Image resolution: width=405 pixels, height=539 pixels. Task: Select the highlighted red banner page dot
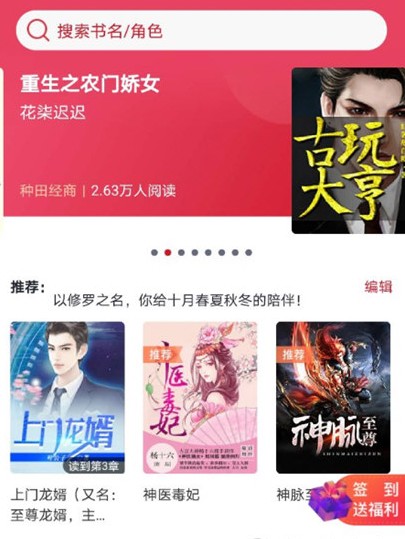(x=168, y=253)
